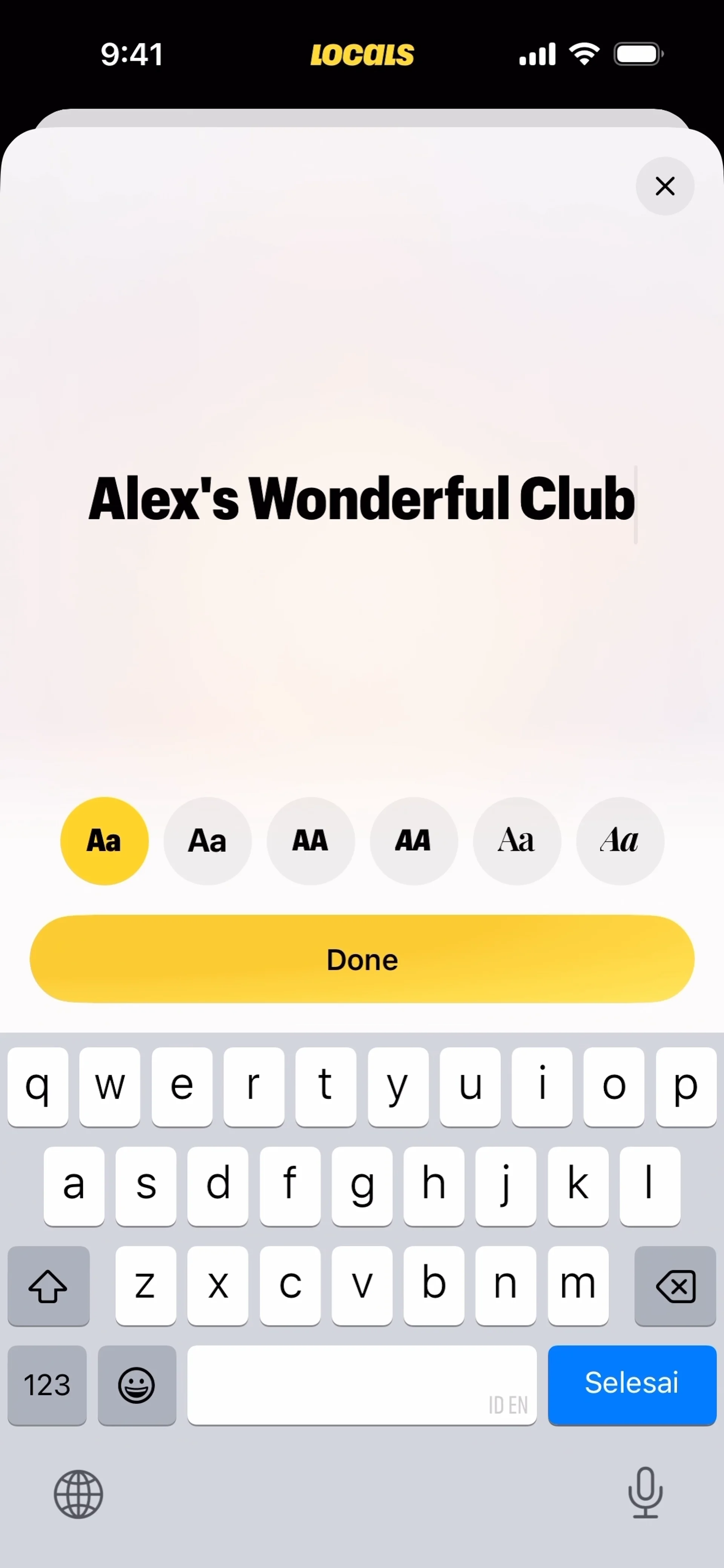Switch to the 123 numeric keyboard
The height and width of the screenshot is (1568, 724).
click(47, 1385)
